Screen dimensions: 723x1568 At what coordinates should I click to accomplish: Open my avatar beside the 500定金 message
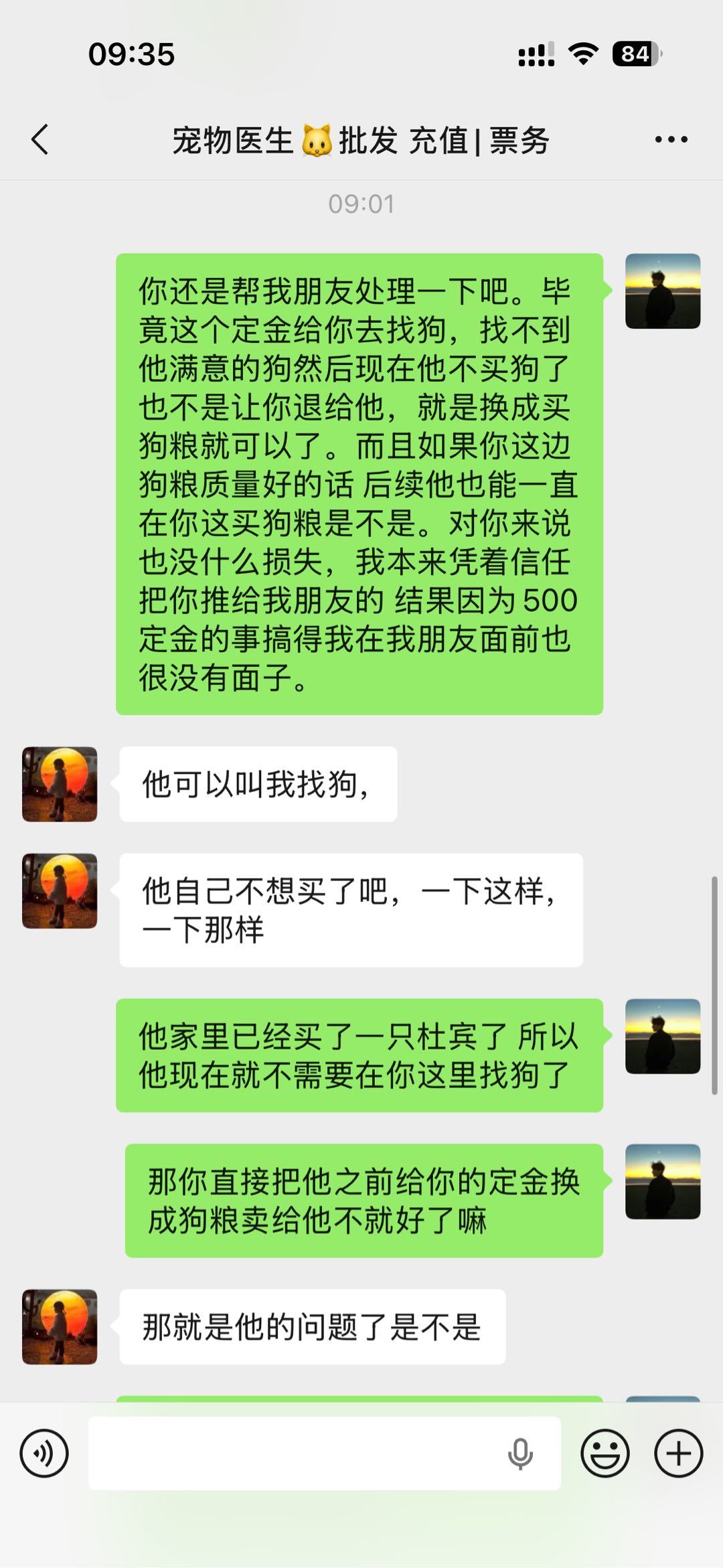click(x=662, y=291)
